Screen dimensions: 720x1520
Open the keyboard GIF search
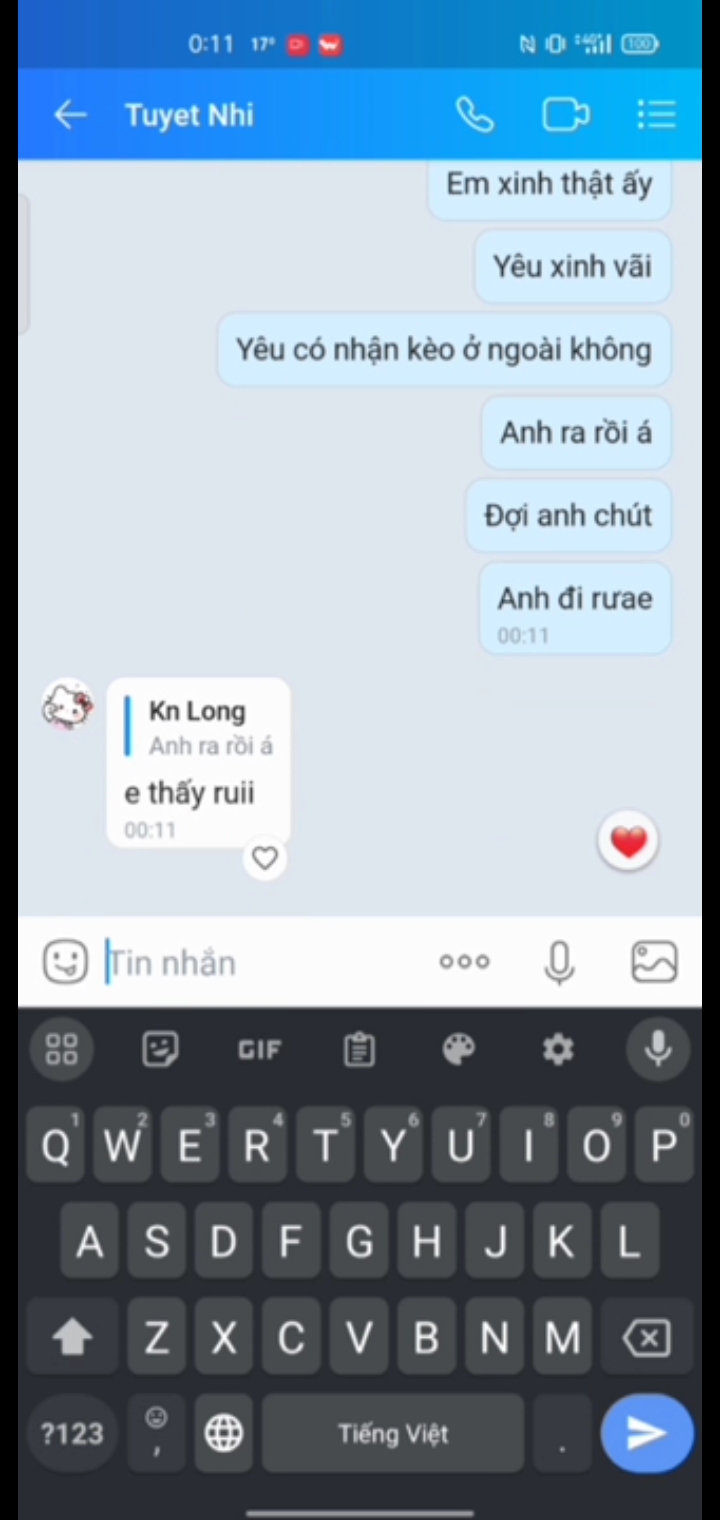[x=259, y=1049]
